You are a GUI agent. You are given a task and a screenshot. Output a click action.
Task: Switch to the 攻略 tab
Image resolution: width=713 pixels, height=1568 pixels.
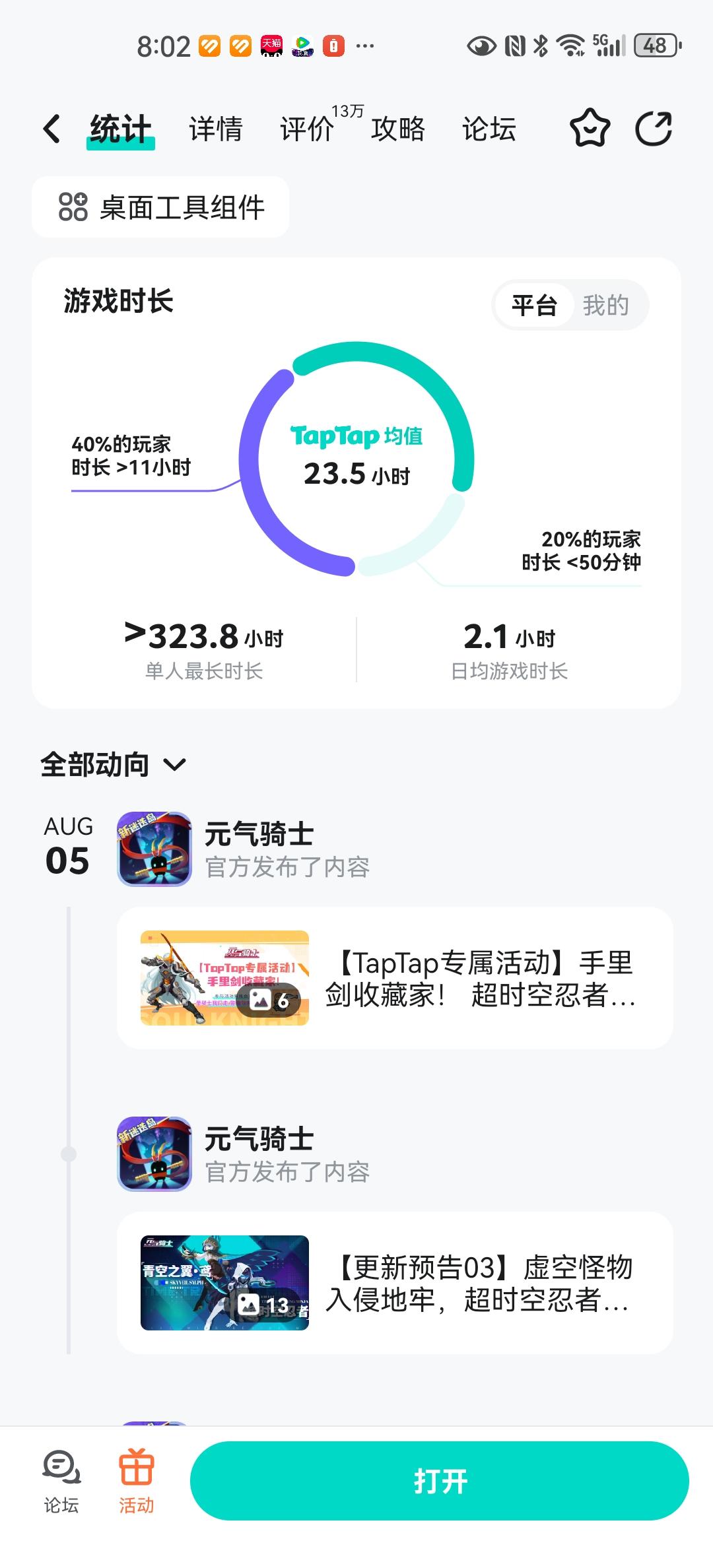(397, 129)
